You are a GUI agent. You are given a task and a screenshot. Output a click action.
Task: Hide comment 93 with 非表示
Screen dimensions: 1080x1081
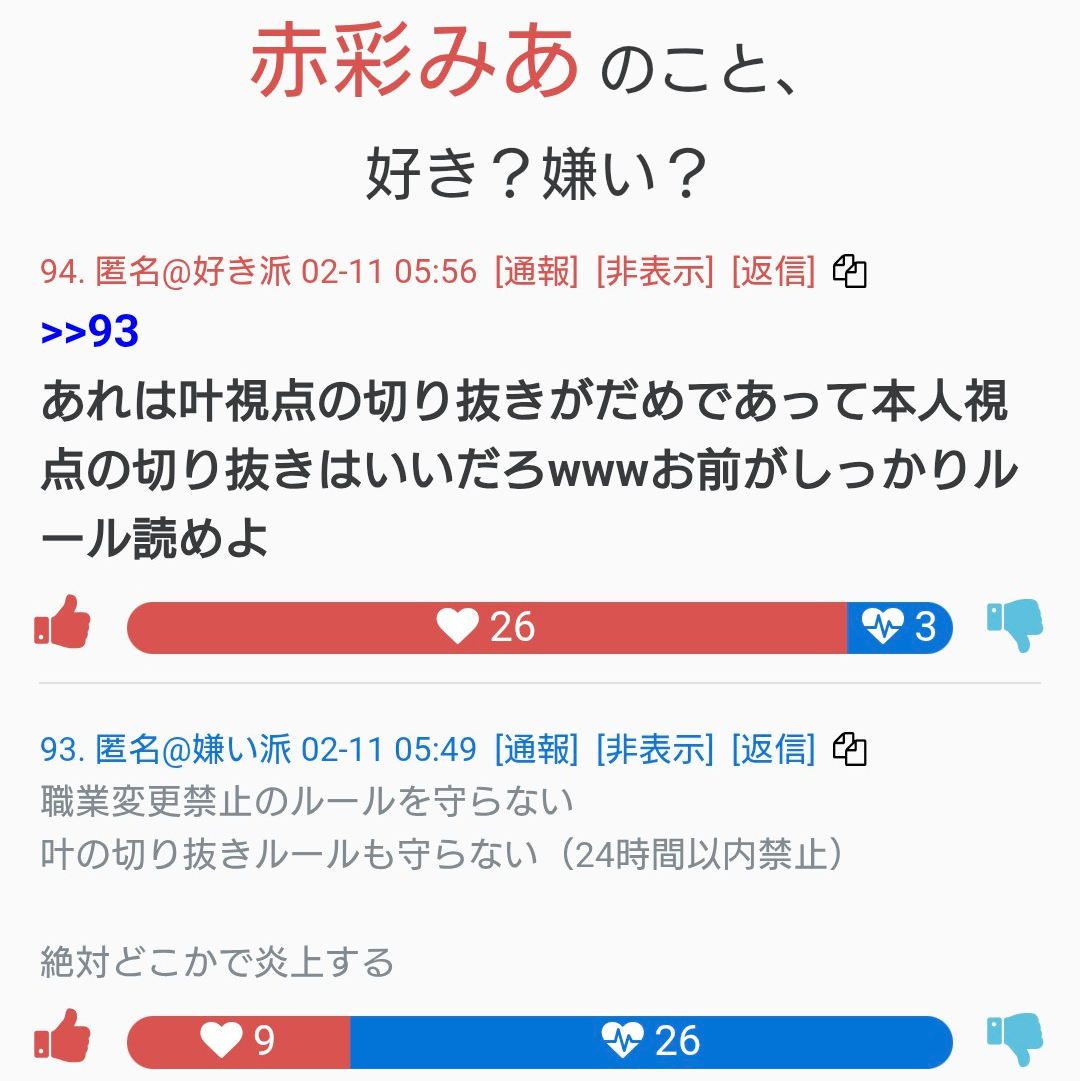click(x=655, y=747)
